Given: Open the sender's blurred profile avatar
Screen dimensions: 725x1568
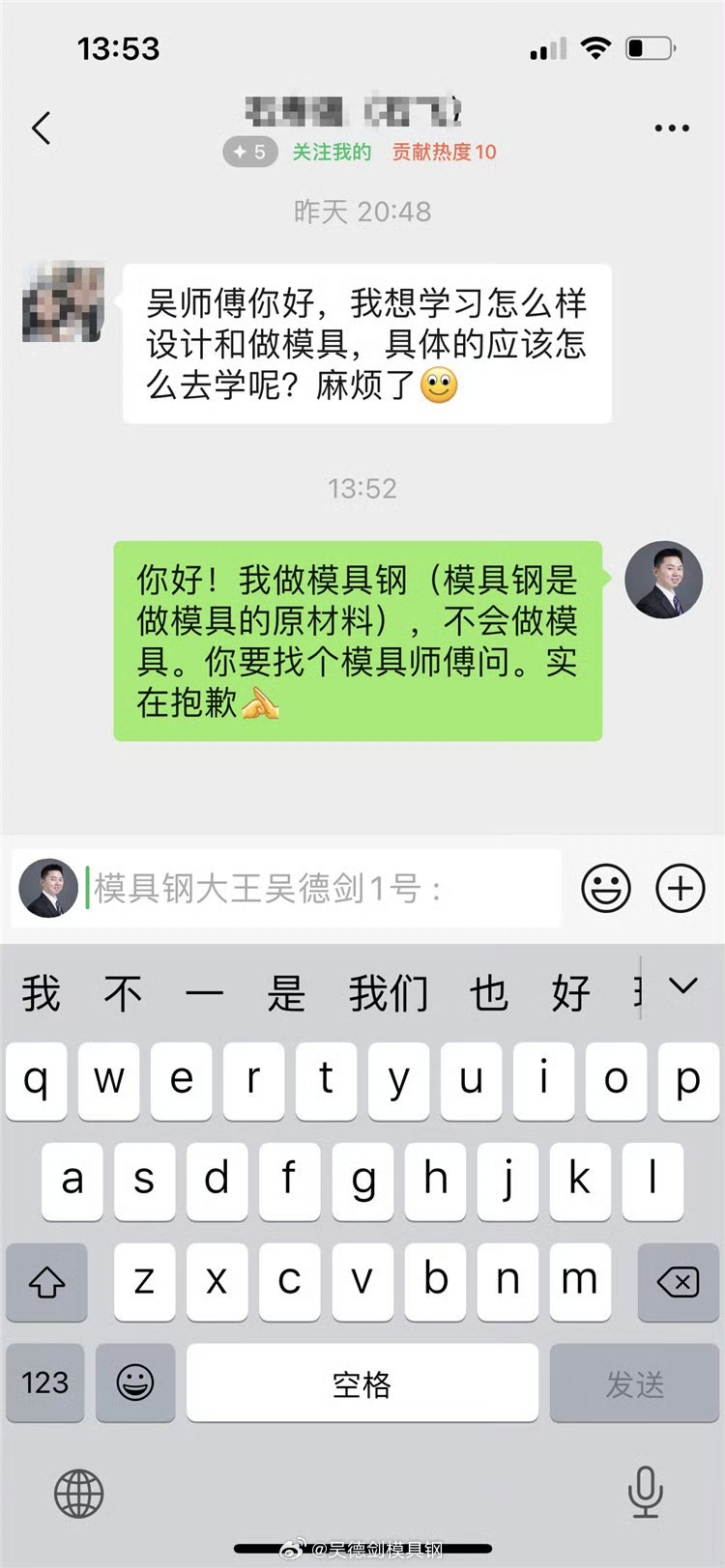Looking at the screenshot, I should pyautogui.click(x=64, y=301).
